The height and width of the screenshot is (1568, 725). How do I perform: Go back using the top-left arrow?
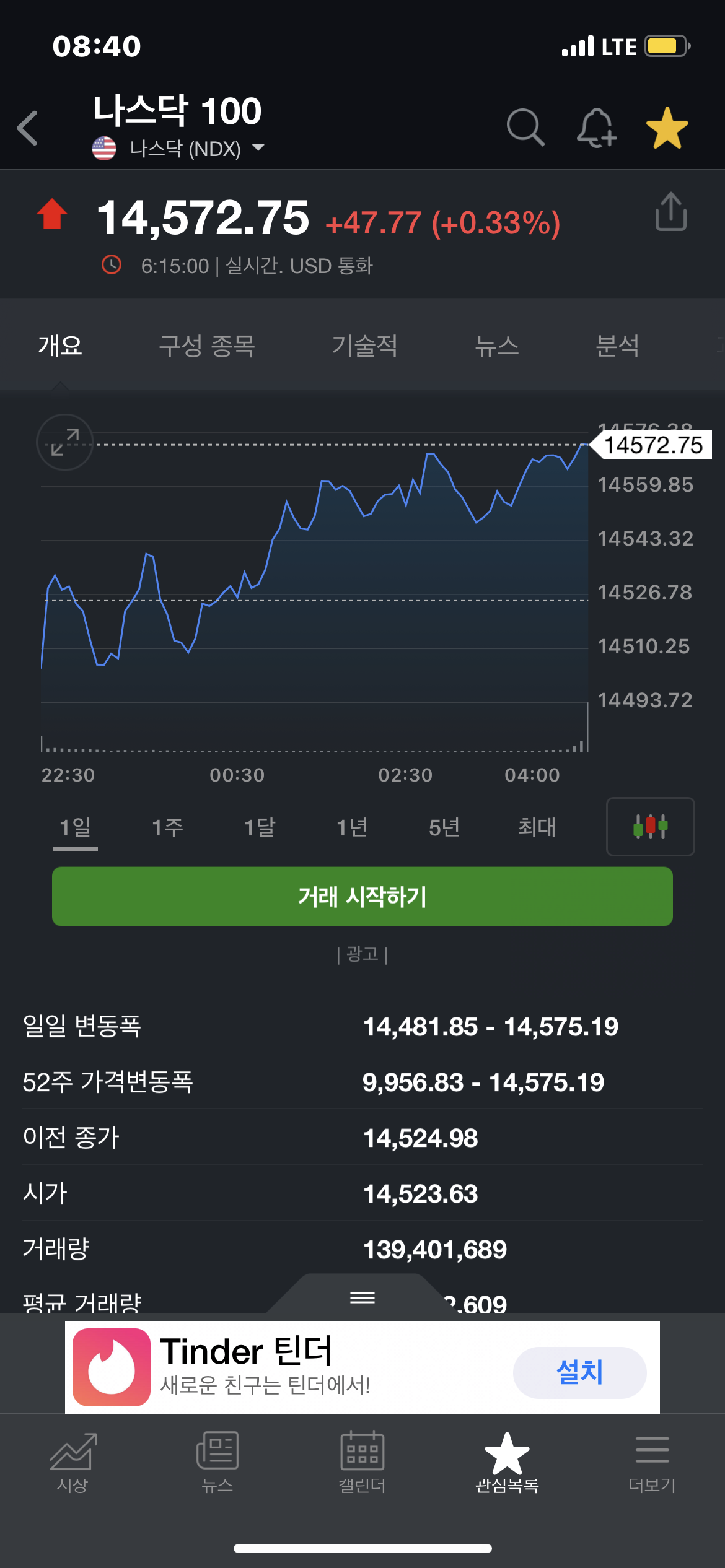pos(27,128)
